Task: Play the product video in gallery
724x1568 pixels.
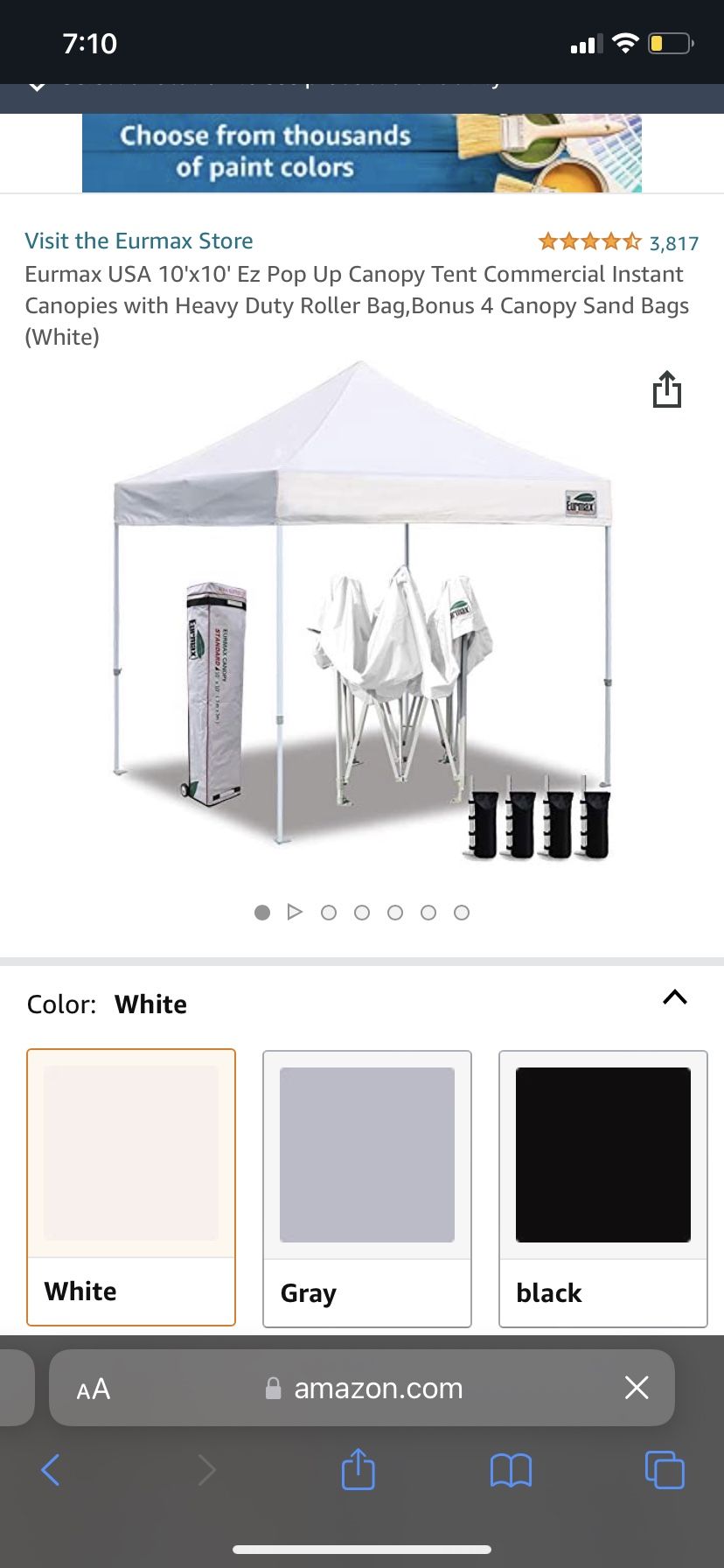Action: pyautogui.click(x=295, y=913)
